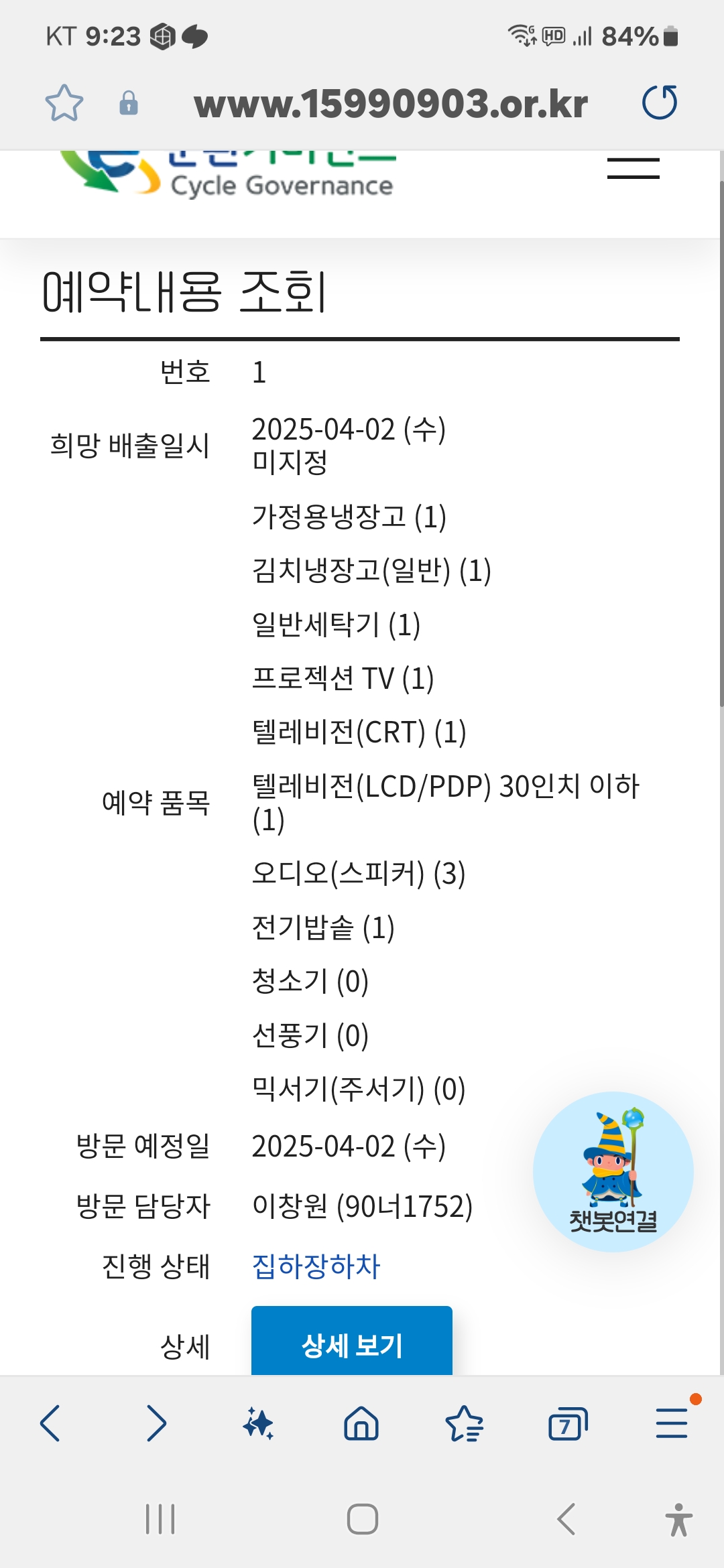Open the 챗봇연결 chatbot bubble
This screenshot has height=1568, width=724.
tap(613, 1171)
